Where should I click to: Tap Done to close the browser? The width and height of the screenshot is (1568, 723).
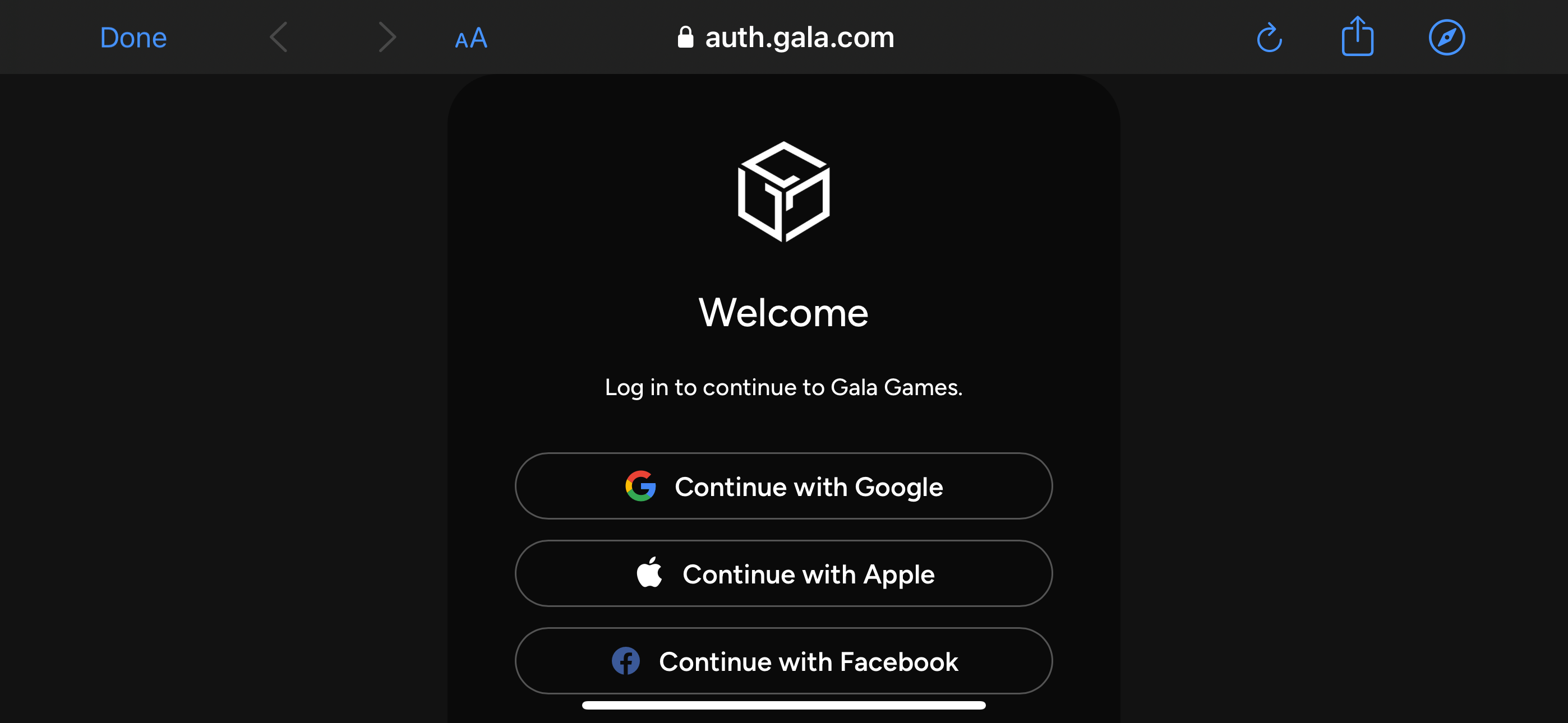(x=133, y=38)
